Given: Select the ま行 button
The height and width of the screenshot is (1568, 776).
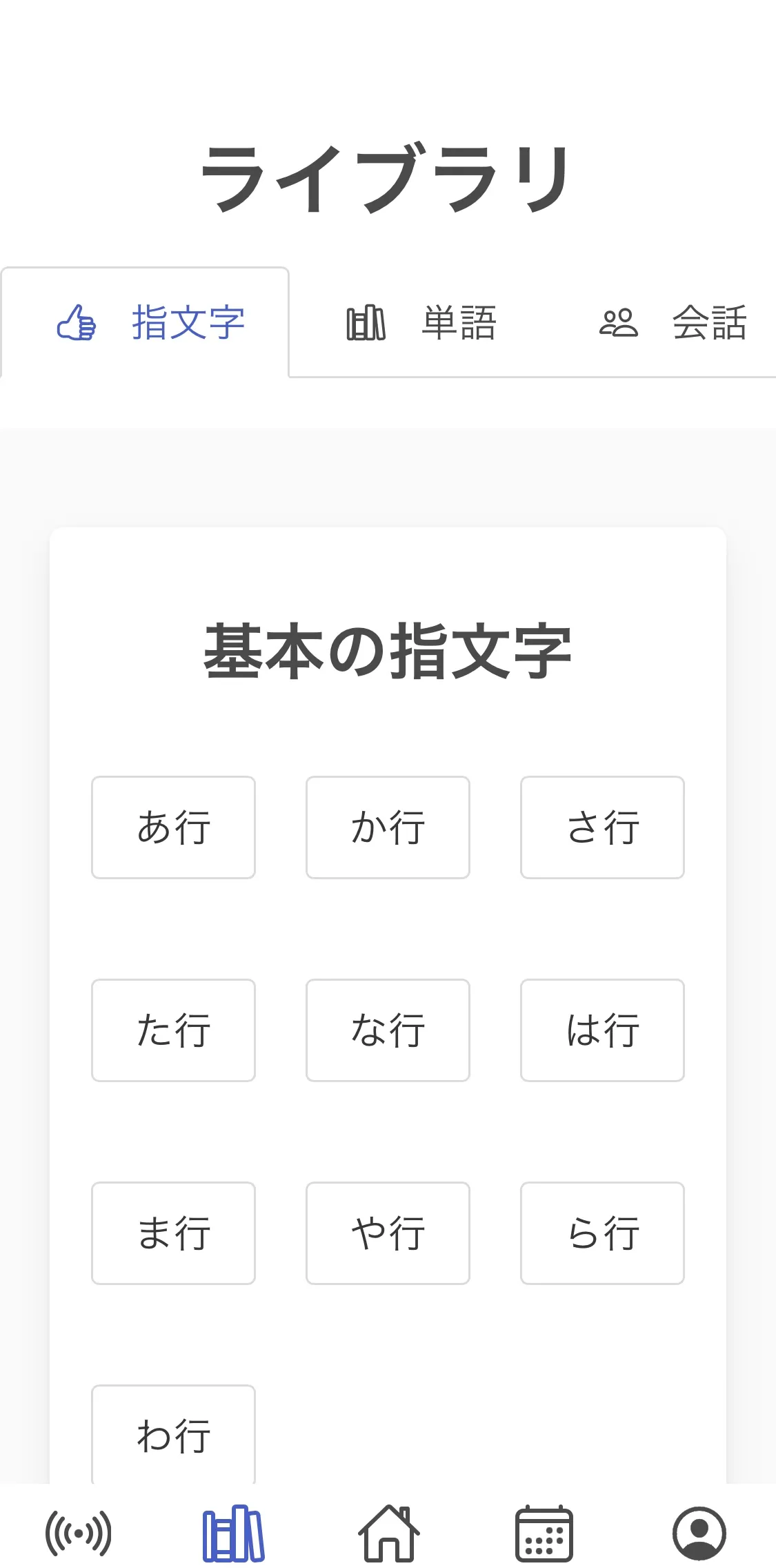Looking at the screenshot, I should point(173,1233).
